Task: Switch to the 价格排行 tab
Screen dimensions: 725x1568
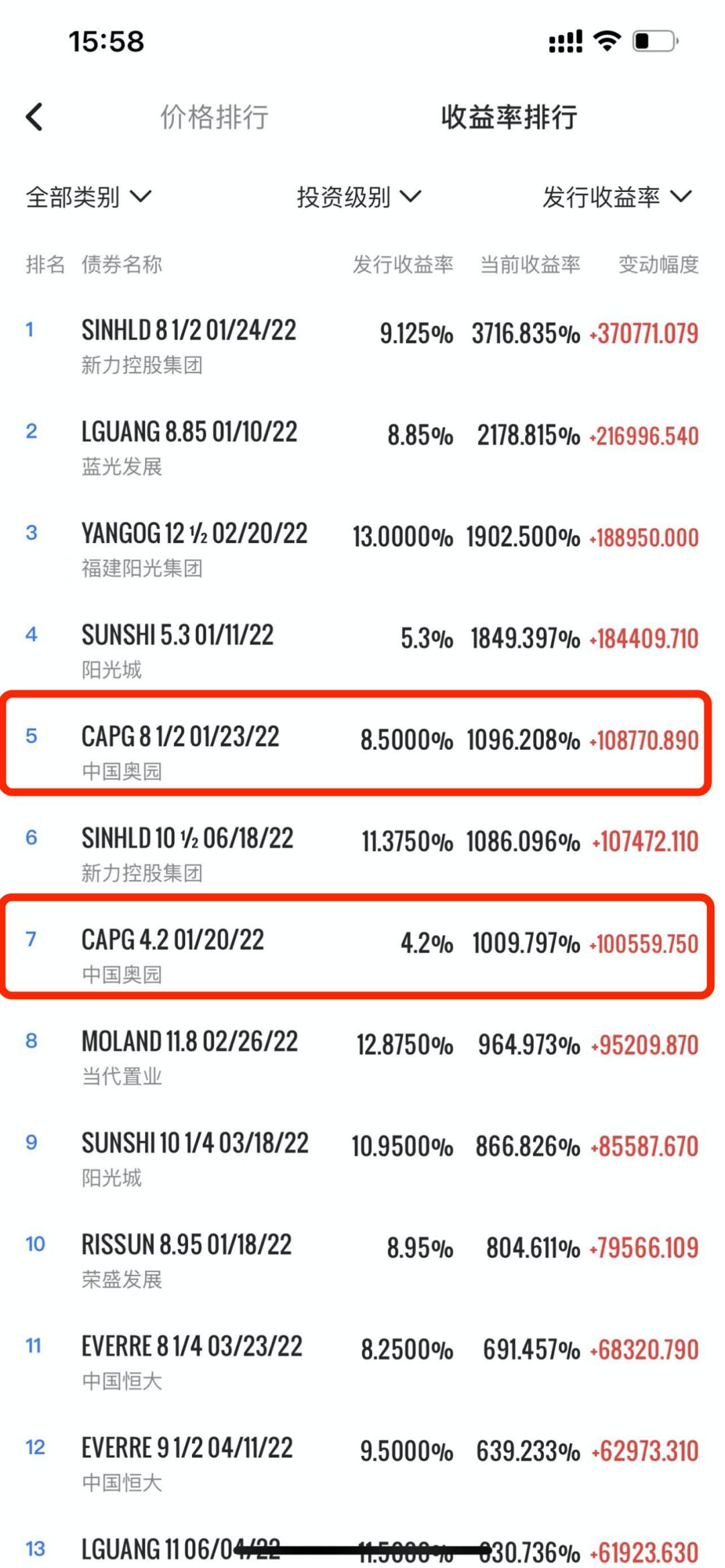Action: point(214,117)
